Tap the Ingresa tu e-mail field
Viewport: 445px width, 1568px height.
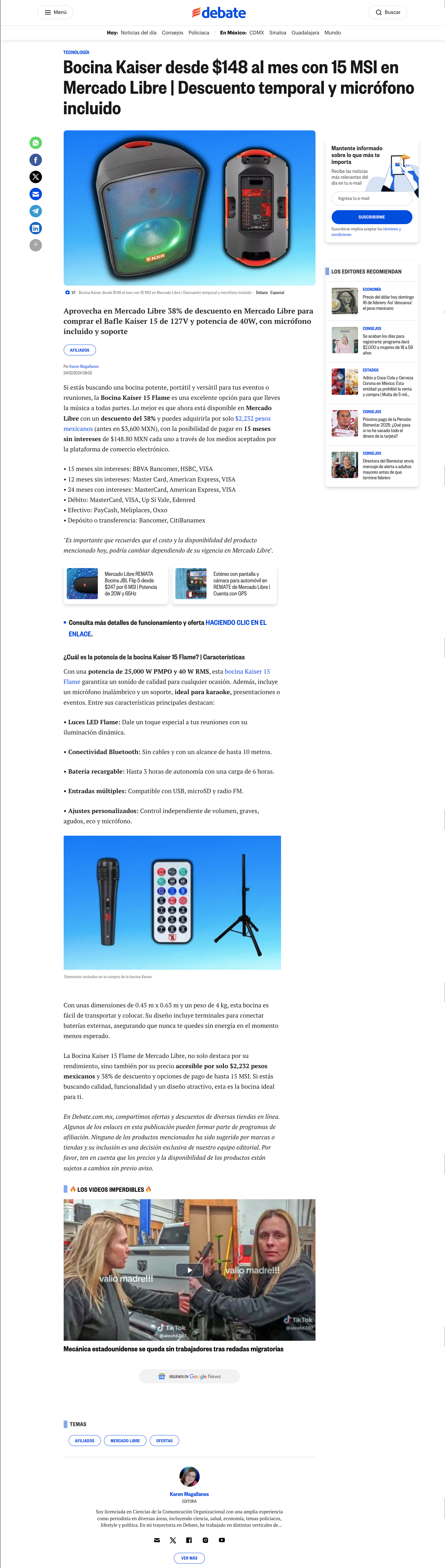371,198
